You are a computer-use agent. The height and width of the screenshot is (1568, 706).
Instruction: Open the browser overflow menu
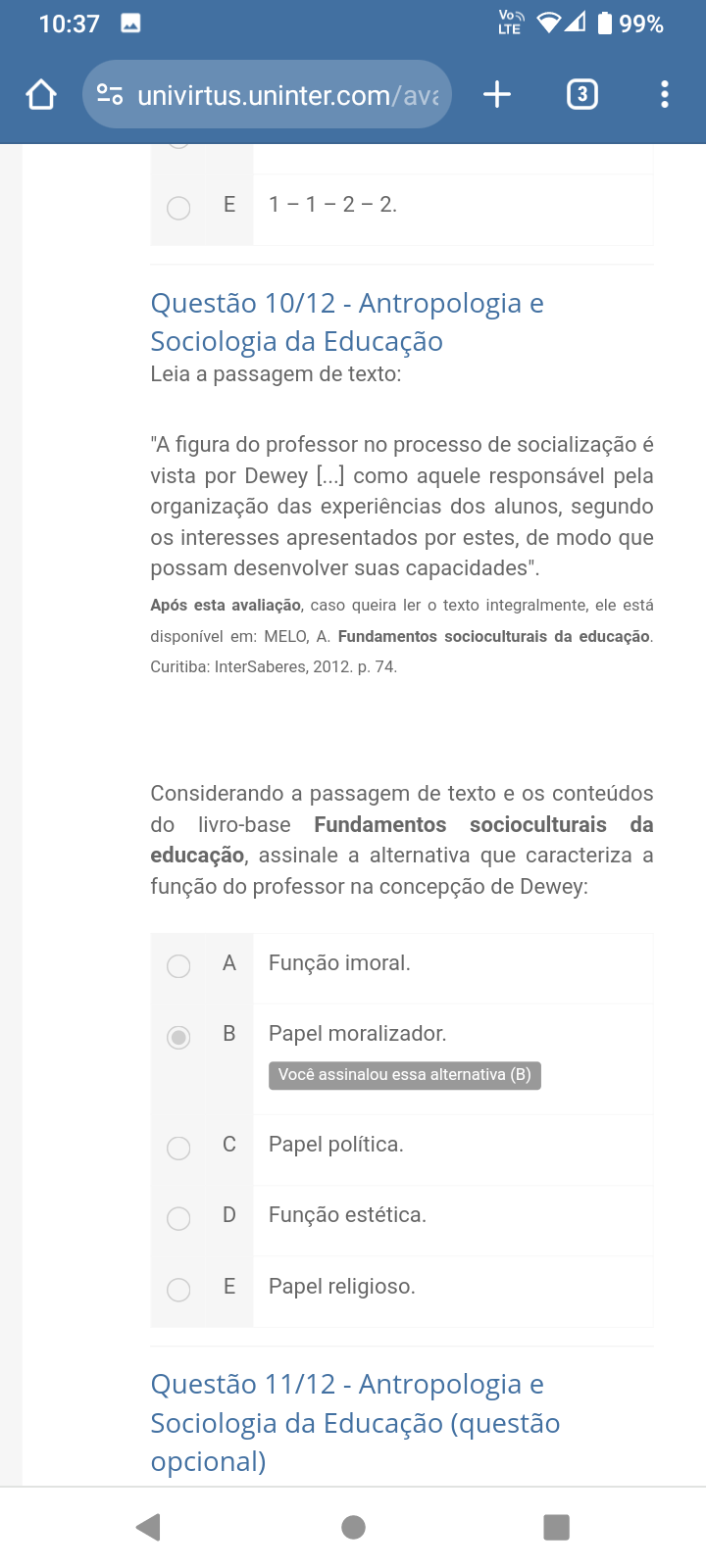(x=665, y=95)
